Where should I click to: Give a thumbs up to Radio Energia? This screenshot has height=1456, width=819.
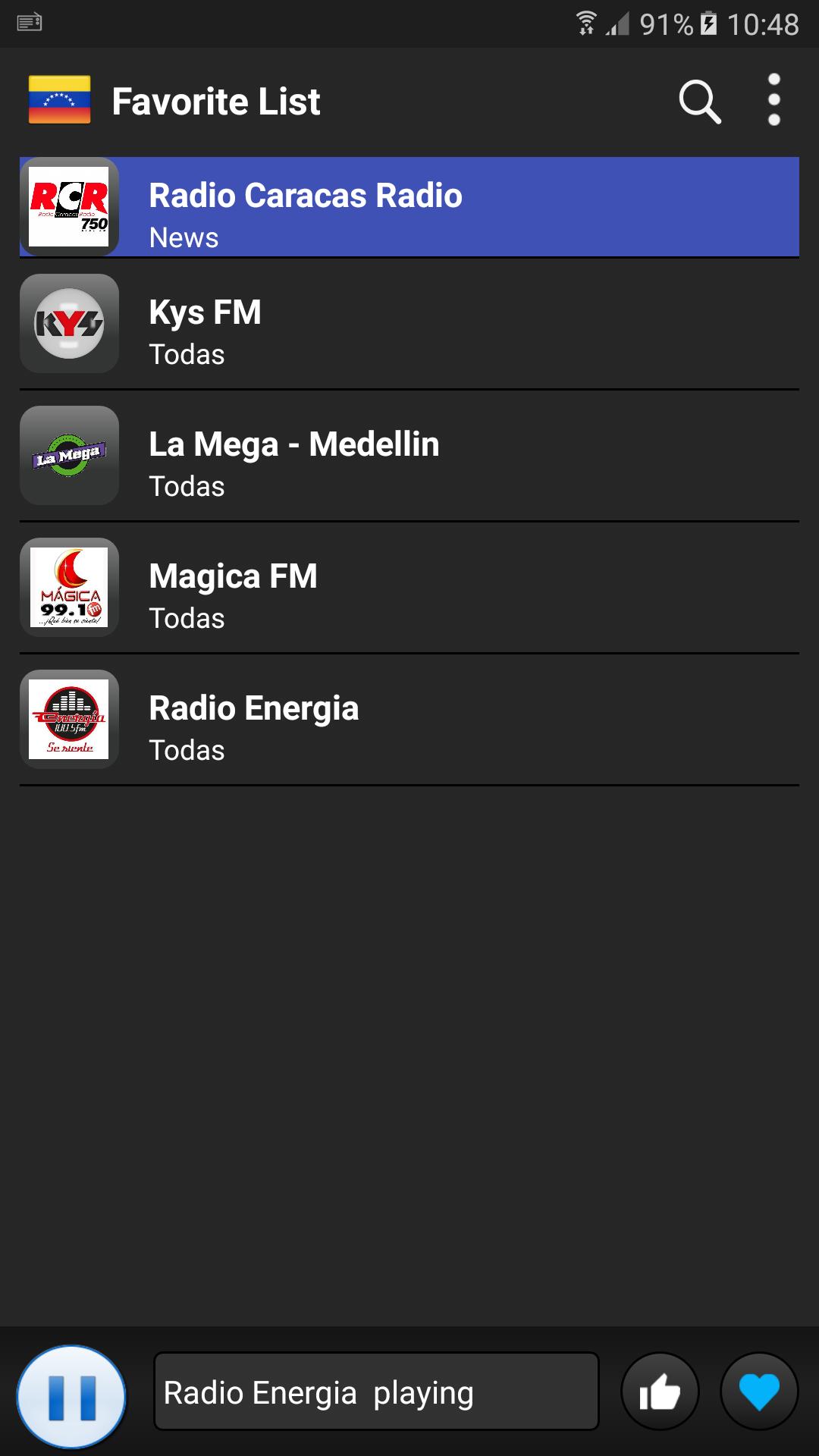[660, 1392]
